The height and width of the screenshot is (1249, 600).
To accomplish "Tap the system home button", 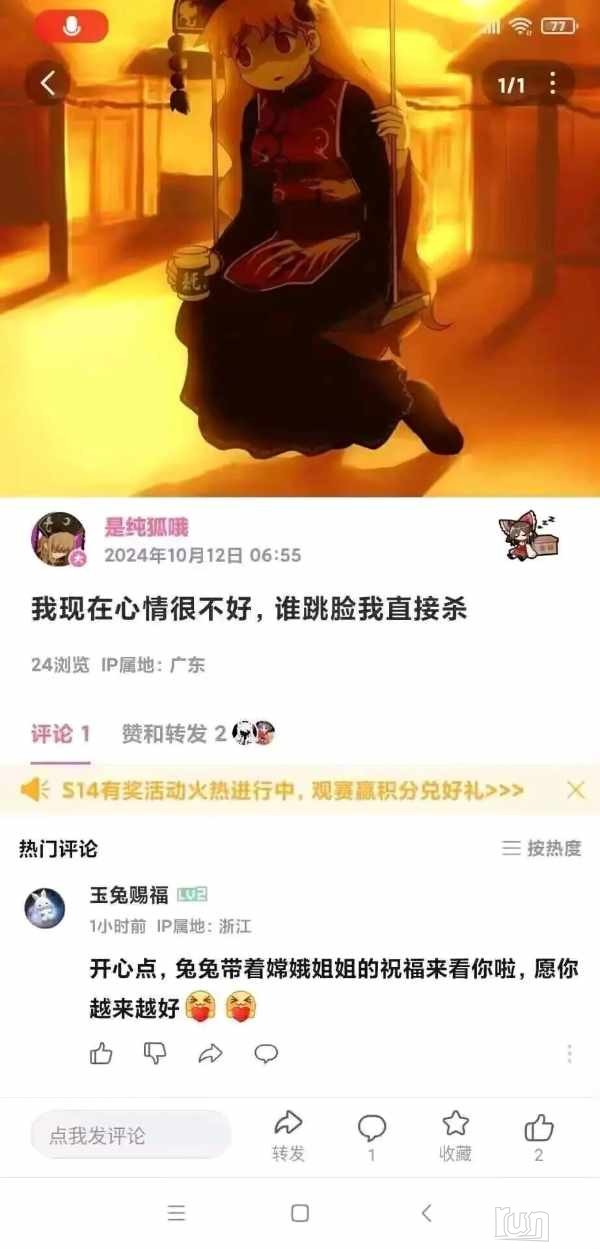I will point(300,1213).
